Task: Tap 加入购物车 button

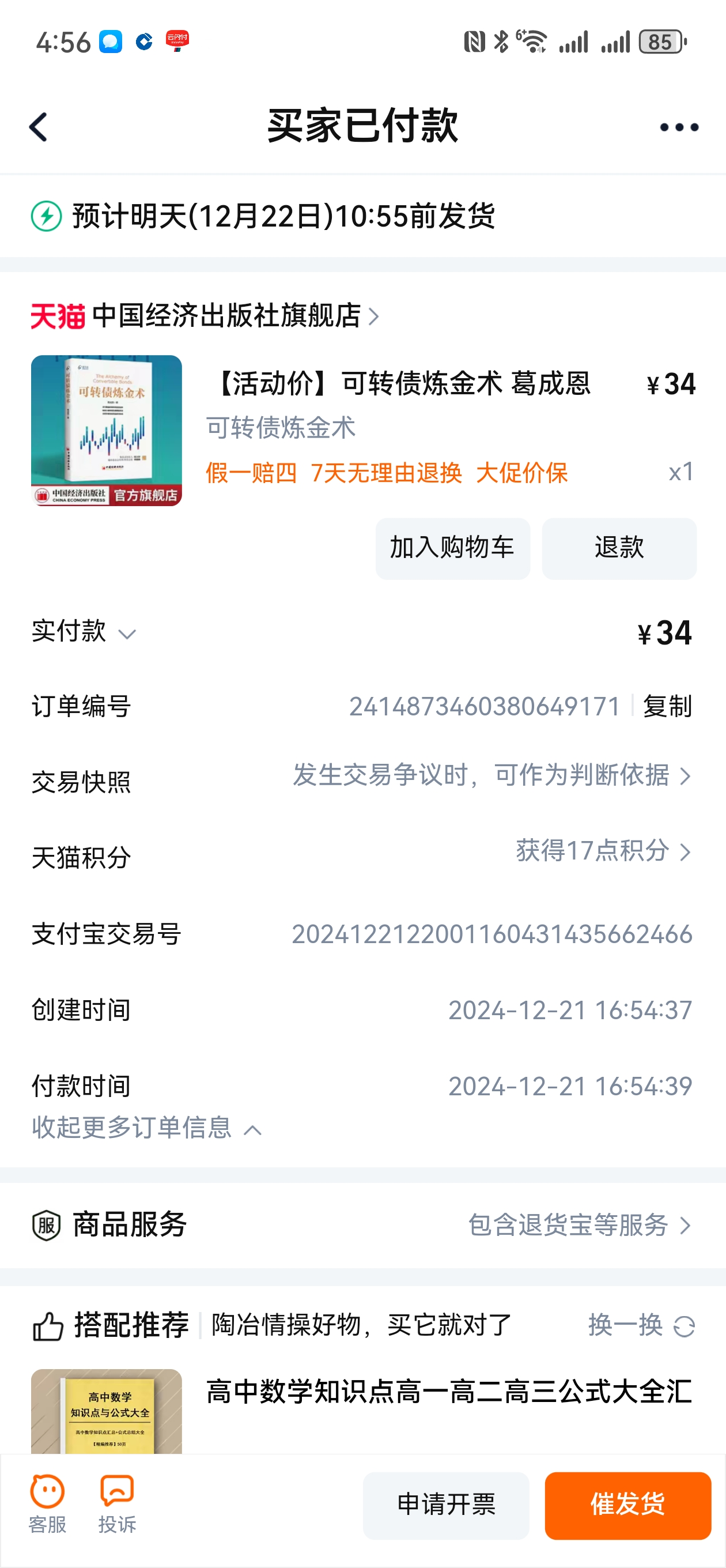Action: (452, 548)
